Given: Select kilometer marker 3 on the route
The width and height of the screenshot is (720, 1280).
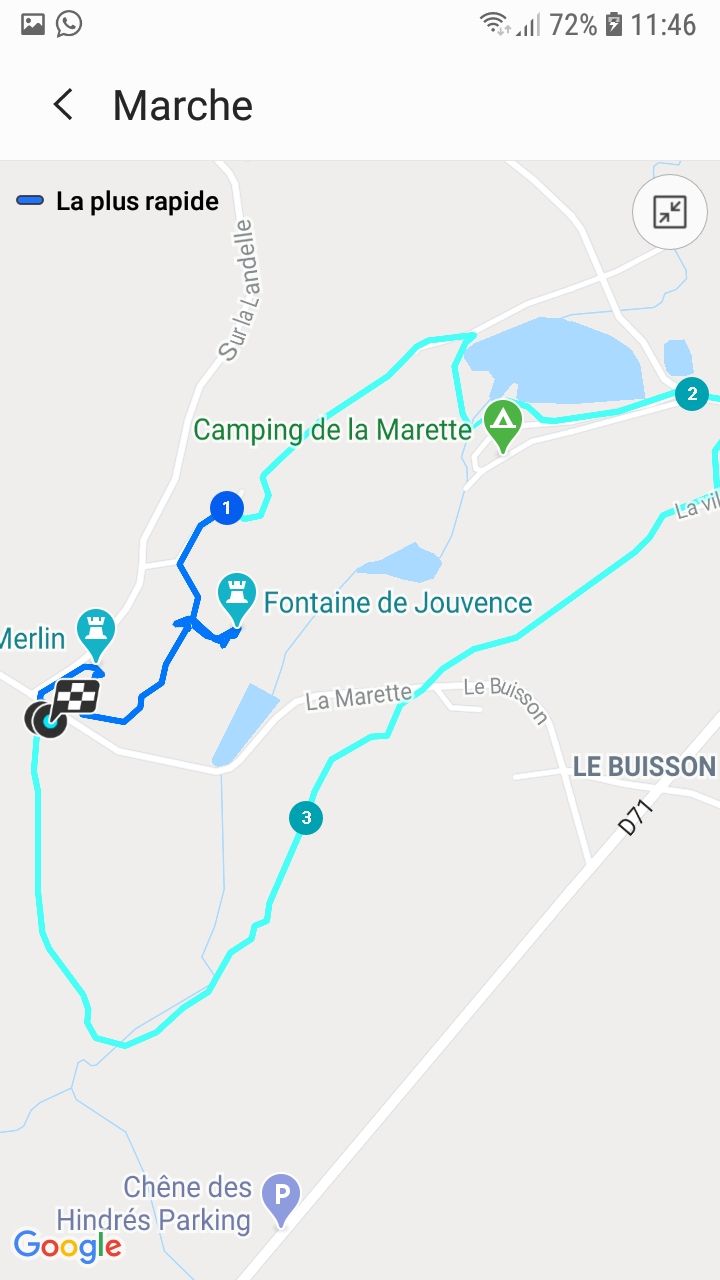Looking at the screenshot, I should pyautogui.click(x=306, y=818).
